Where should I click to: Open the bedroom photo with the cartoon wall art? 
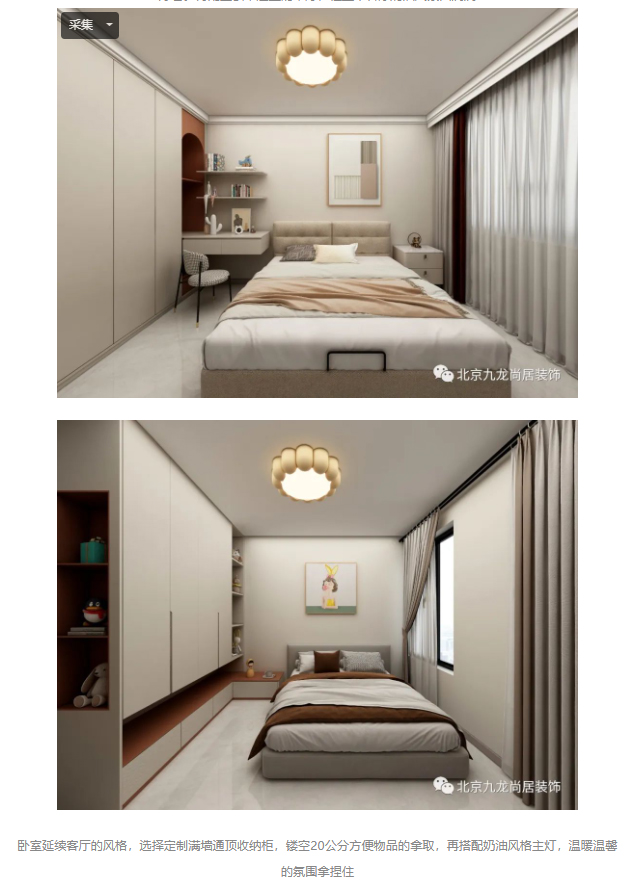[317, 614]
